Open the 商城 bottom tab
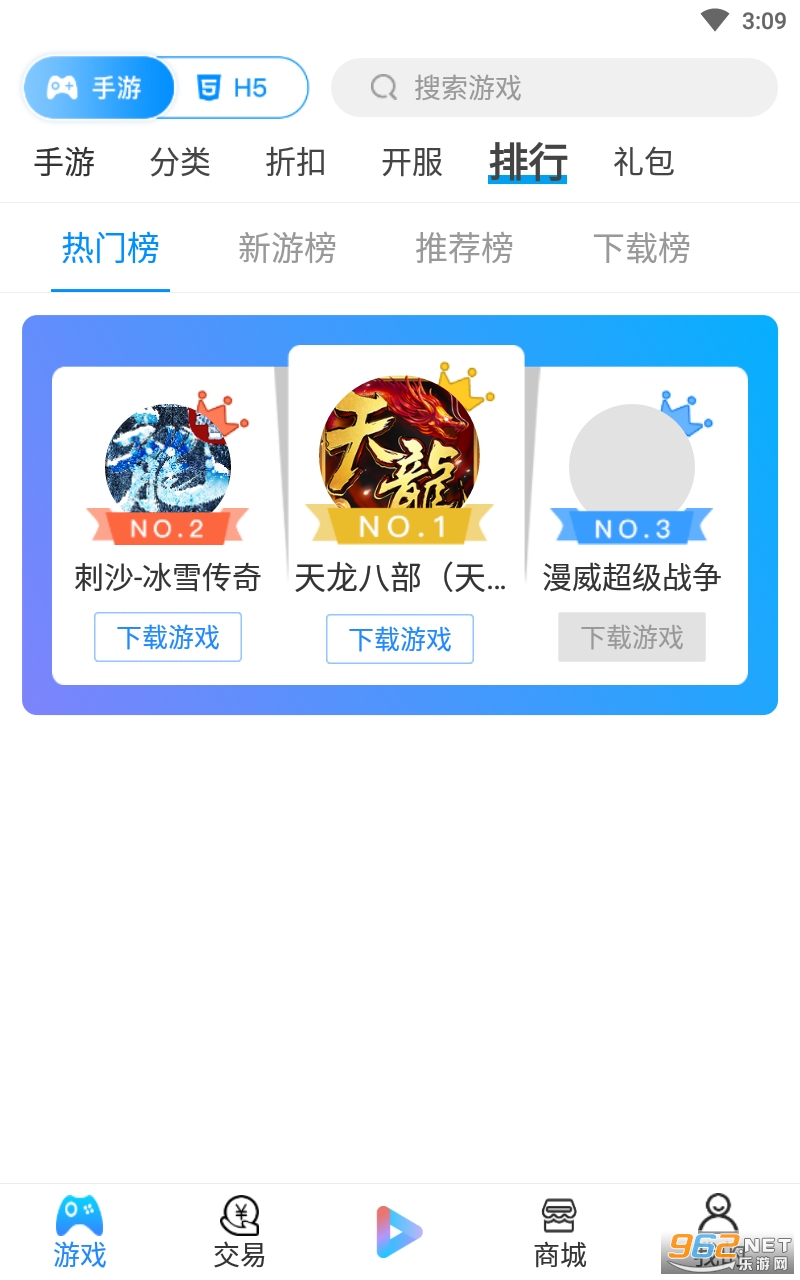Viewport: 800px width, 1280px height. point(560,1232)
